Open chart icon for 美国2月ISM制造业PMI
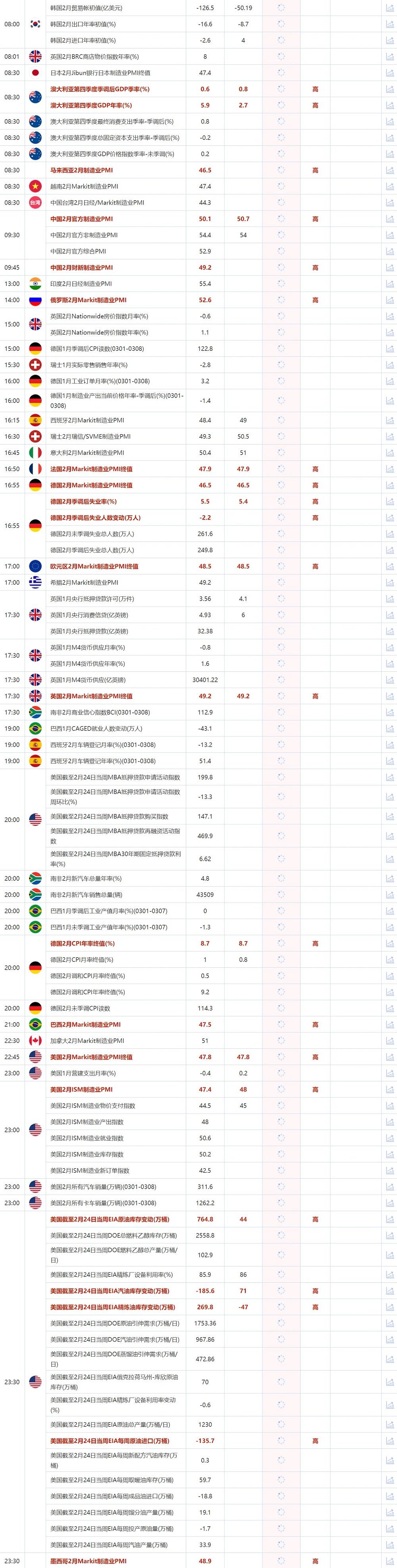Image resolution: width=397 pixels, height=1568 pixels. (x=389, y=1090)
